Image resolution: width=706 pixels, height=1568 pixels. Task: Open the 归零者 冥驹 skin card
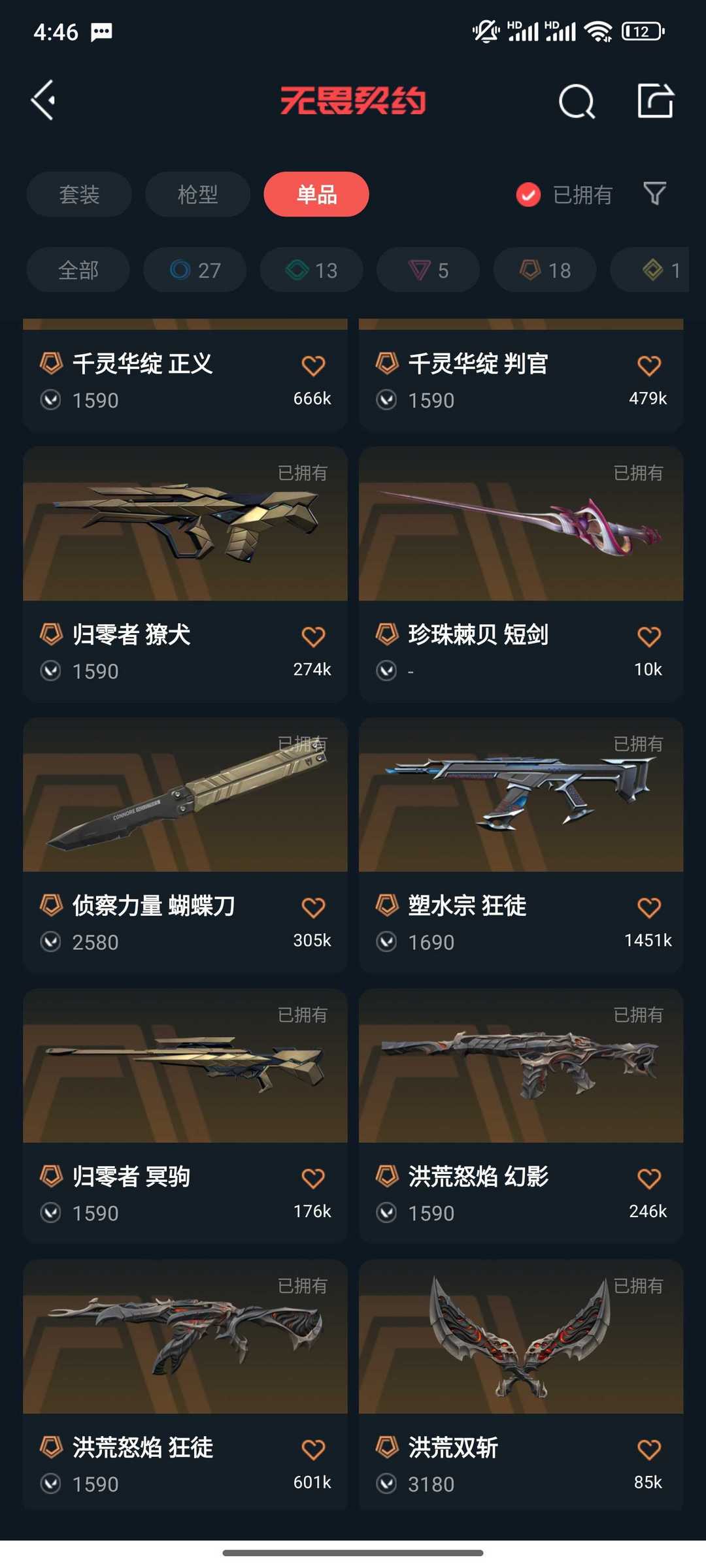point(185,1117)
